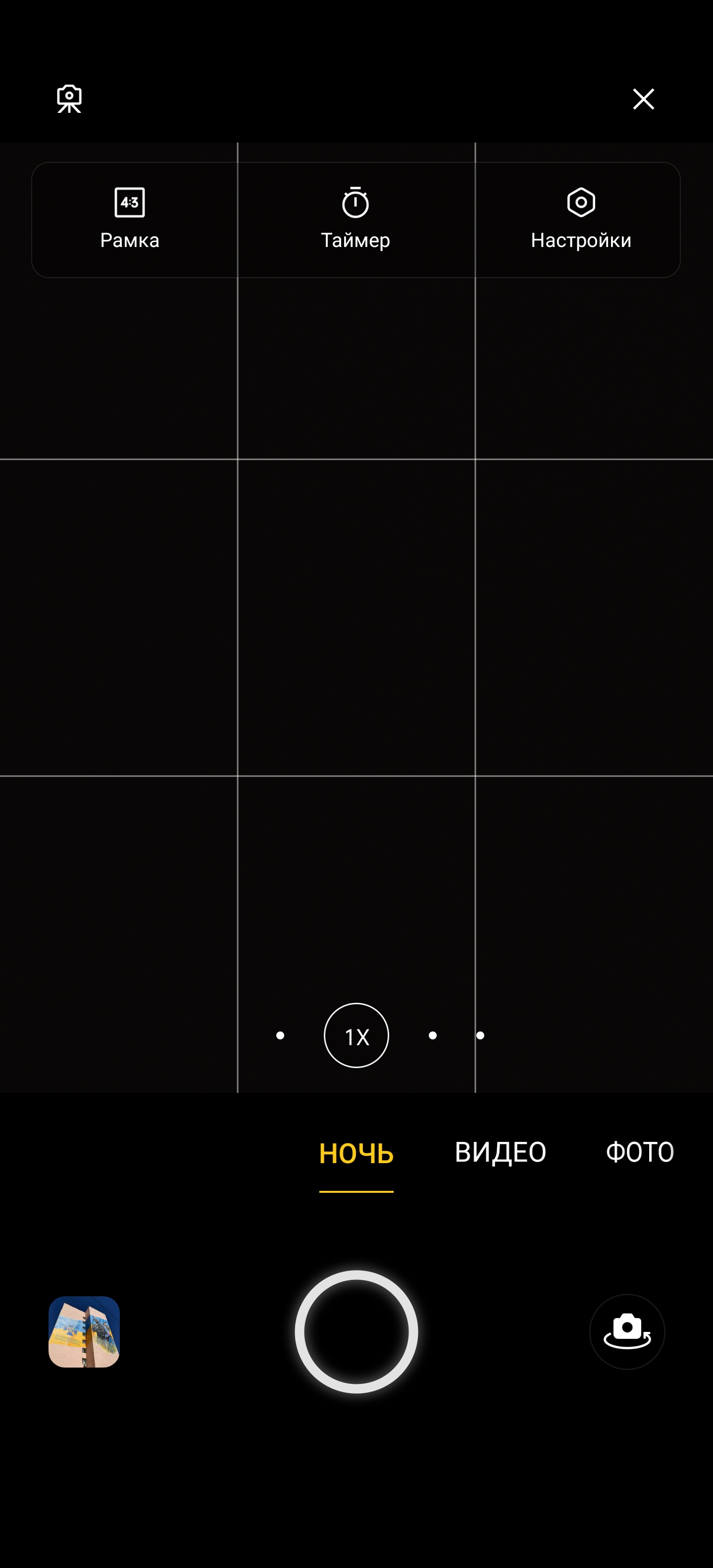Select the НОЧЬ mode tab
This screenshot has width=713, height=1568.
(356, 1153)
